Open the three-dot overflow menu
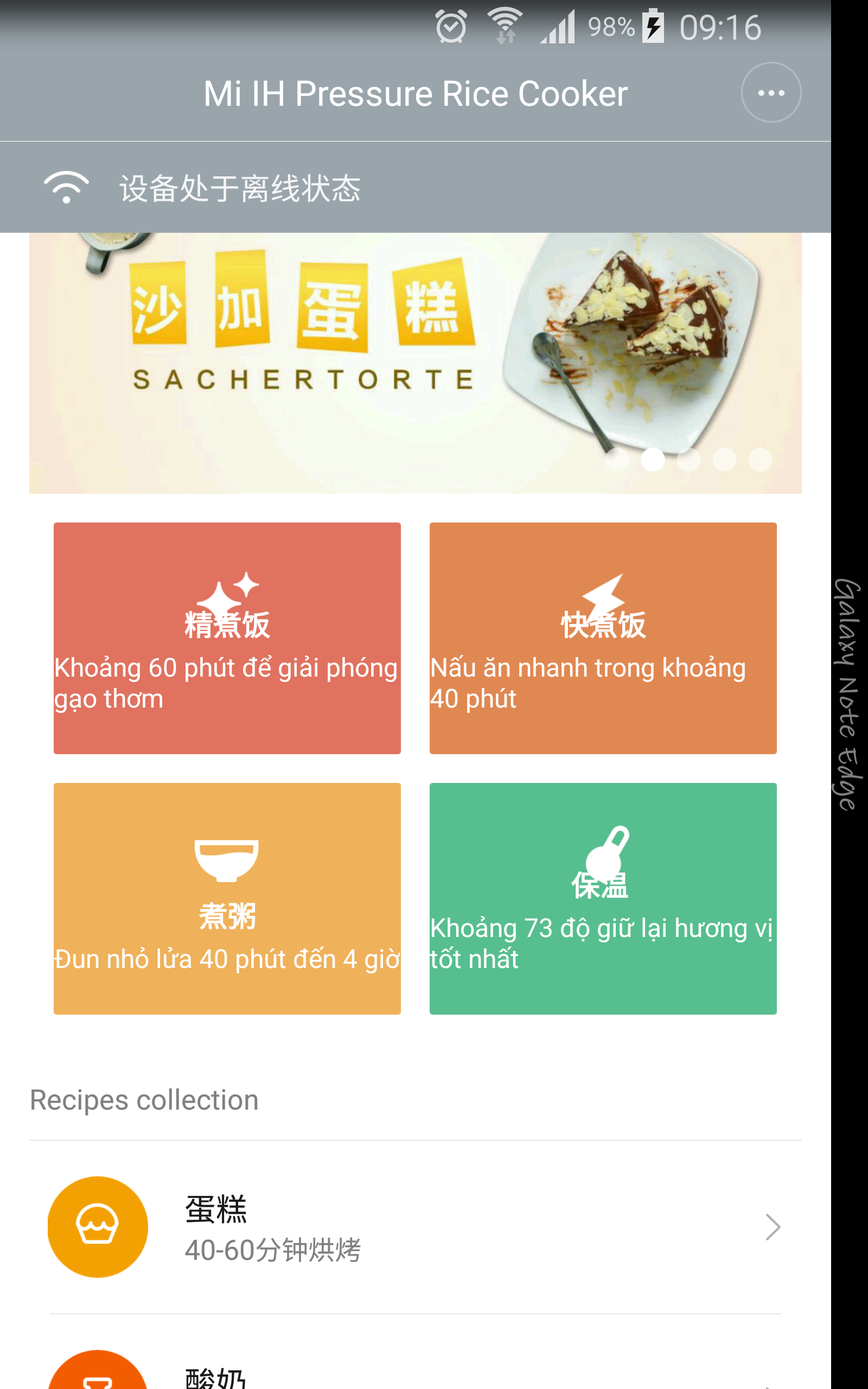 click(x=770, y=92)
